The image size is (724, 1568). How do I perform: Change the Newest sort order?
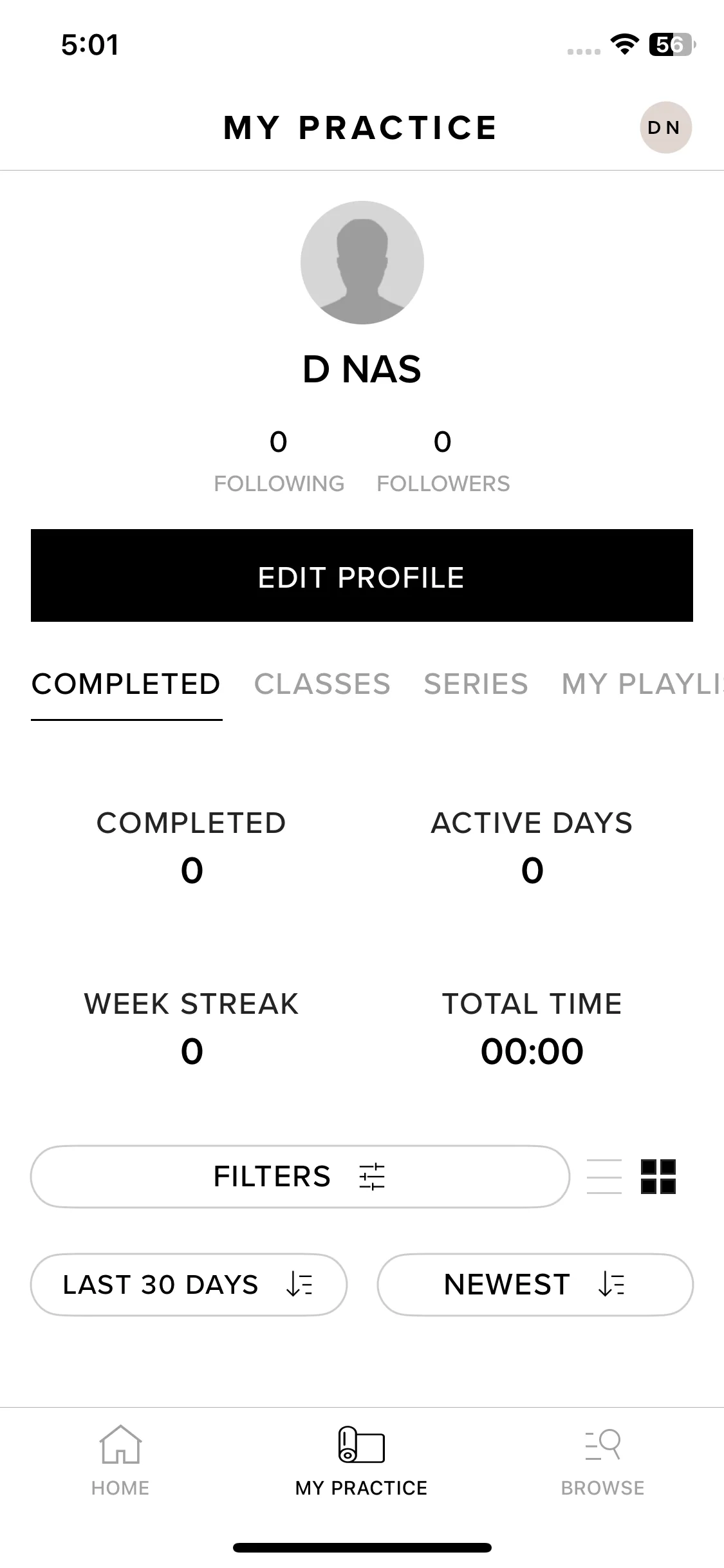pyautogui.click(x=535, y=1285)
